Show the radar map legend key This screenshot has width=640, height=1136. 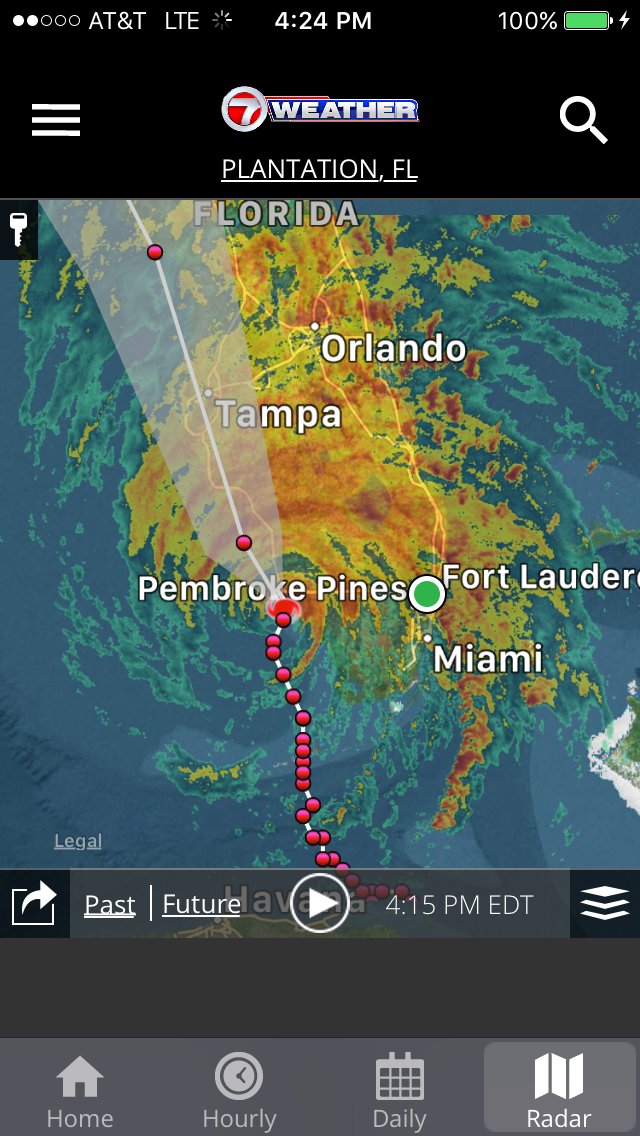point(19,230)
